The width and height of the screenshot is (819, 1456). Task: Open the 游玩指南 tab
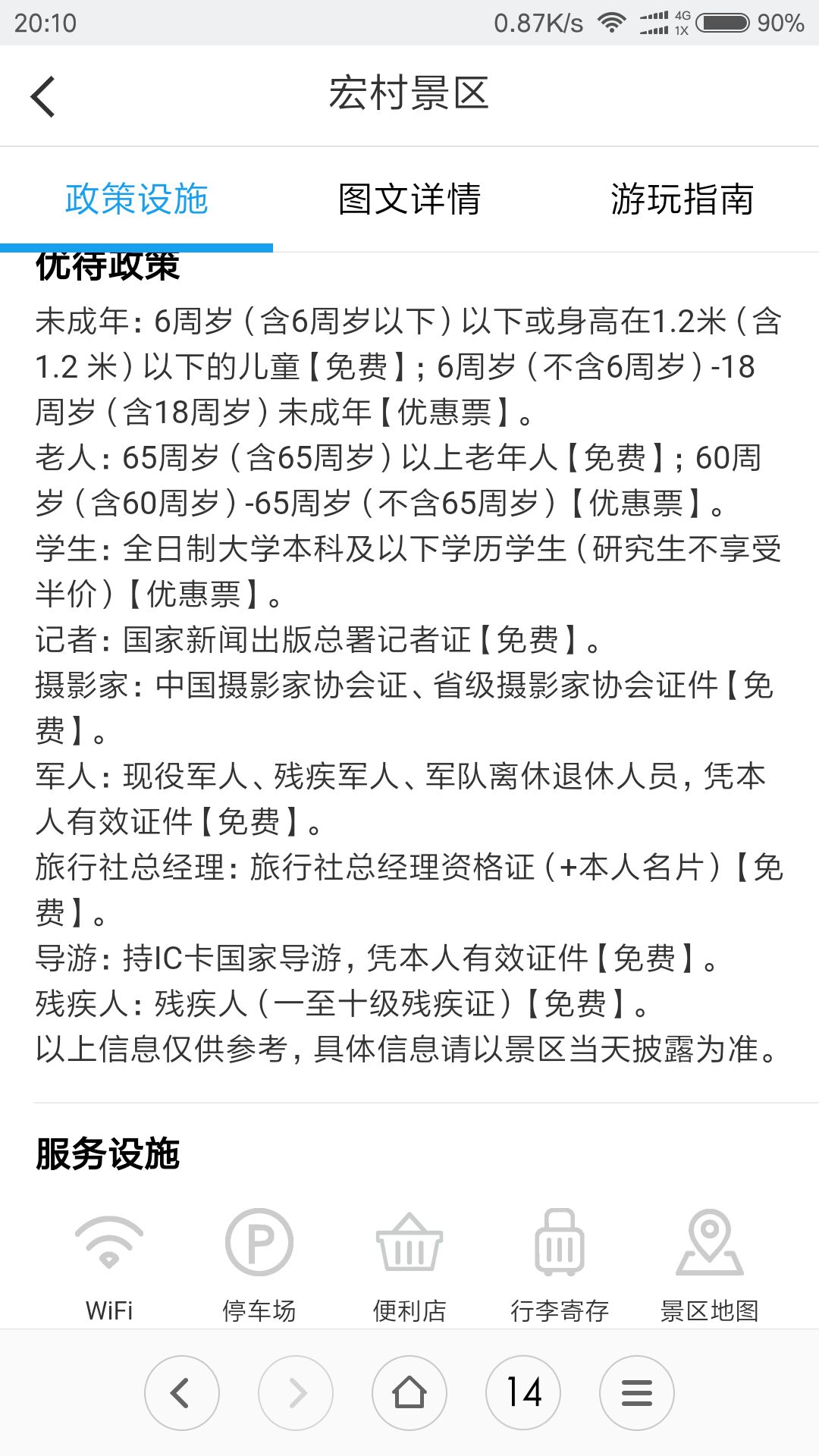(682, 199)
